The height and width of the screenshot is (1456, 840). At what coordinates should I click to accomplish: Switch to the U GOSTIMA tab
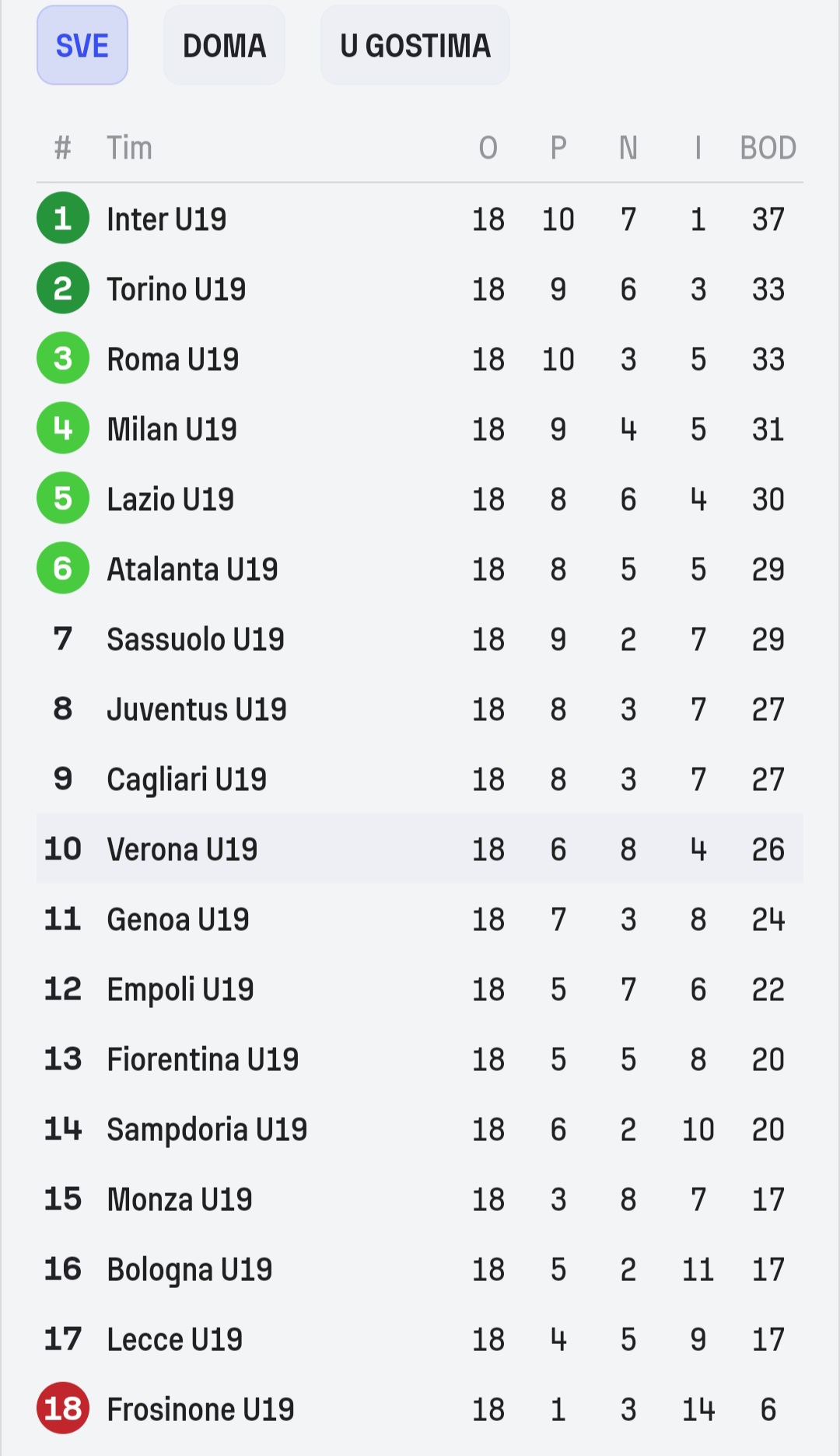415,45
